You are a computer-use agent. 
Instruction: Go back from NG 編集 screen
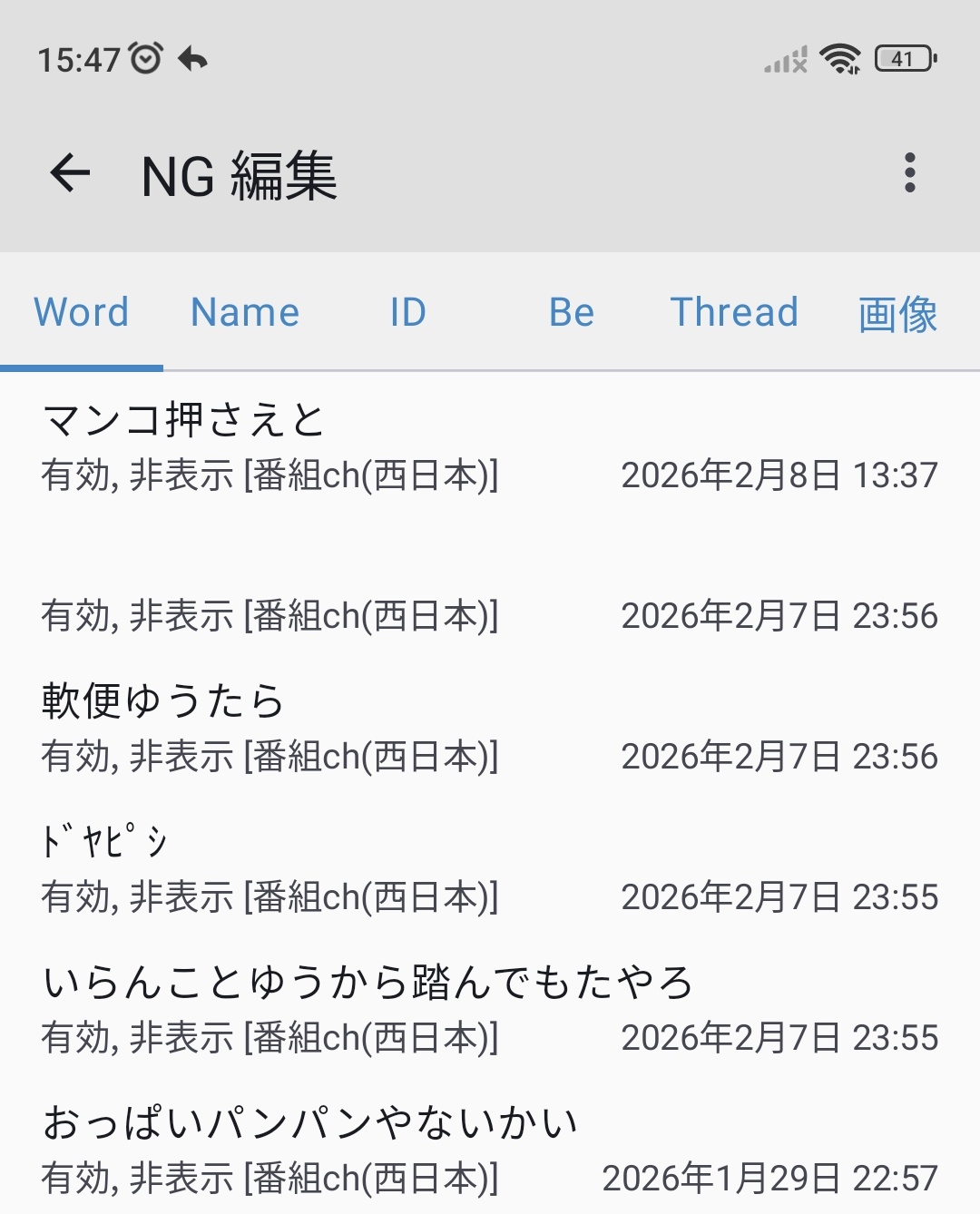click(x=70, y=172)
